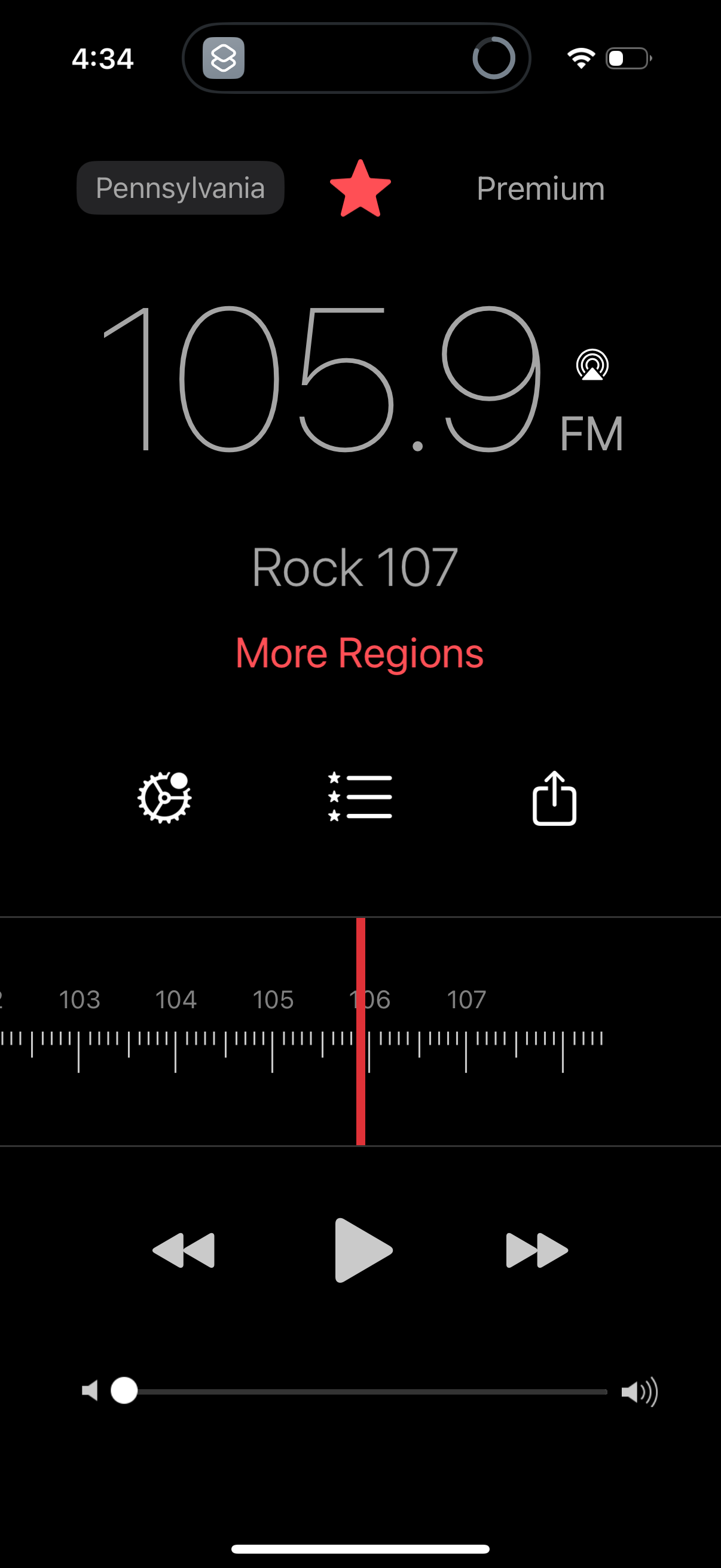Tap 103 on the tuning dial
This screenshot has width=721, height=1568.
(x=81, y=999)
